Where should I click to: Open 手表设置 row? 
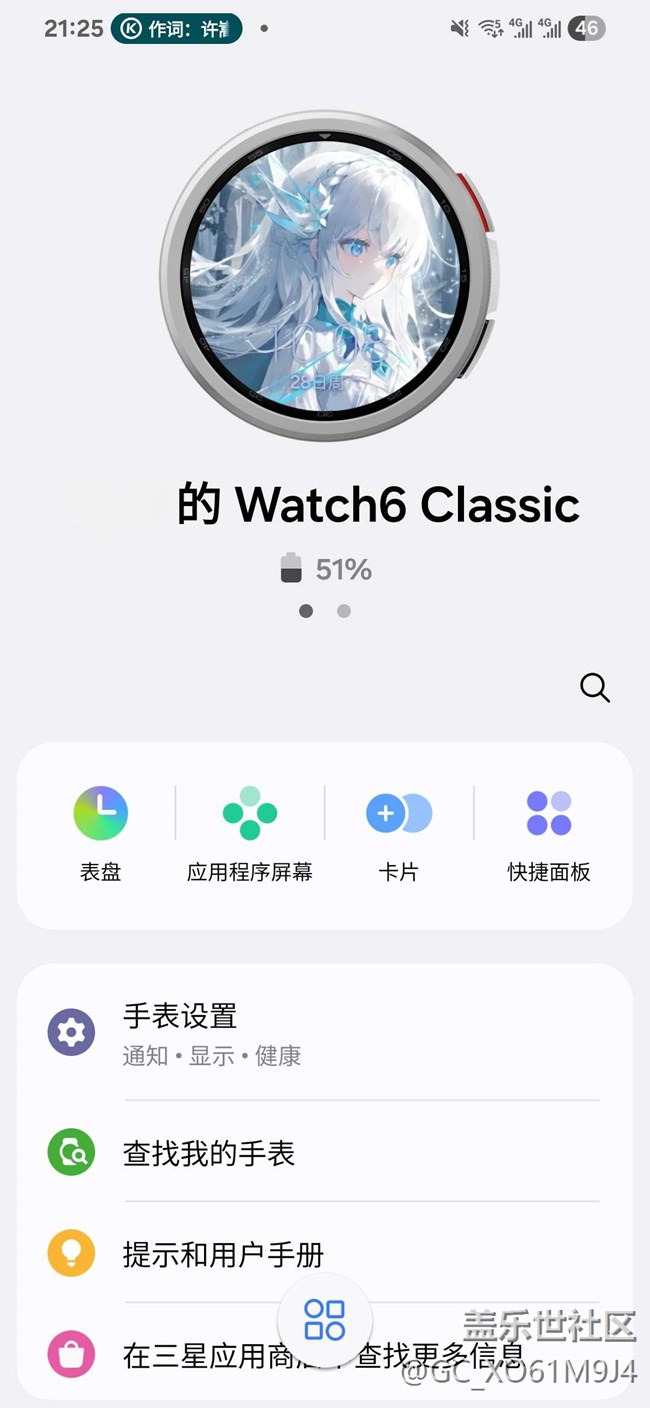(x=324, y=1033)
